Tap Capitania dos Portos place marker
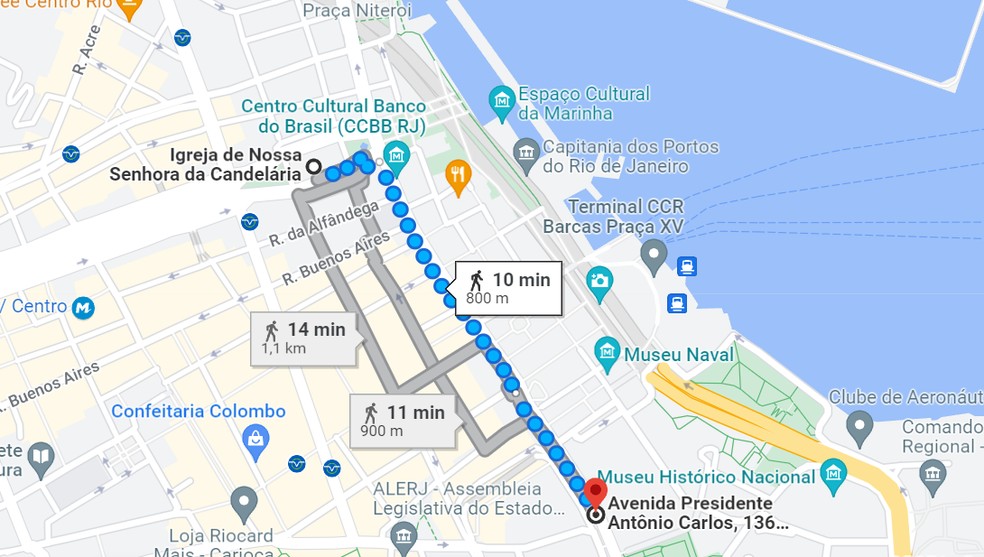 (526, 155)
